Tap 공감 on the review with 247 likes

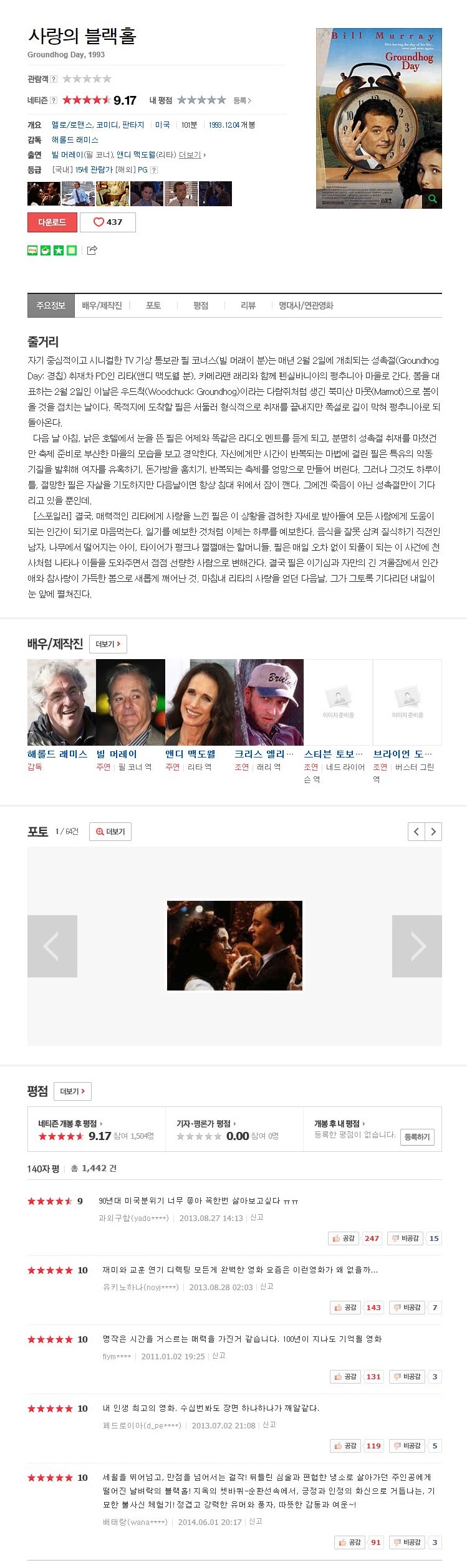tap(344, 1238)
